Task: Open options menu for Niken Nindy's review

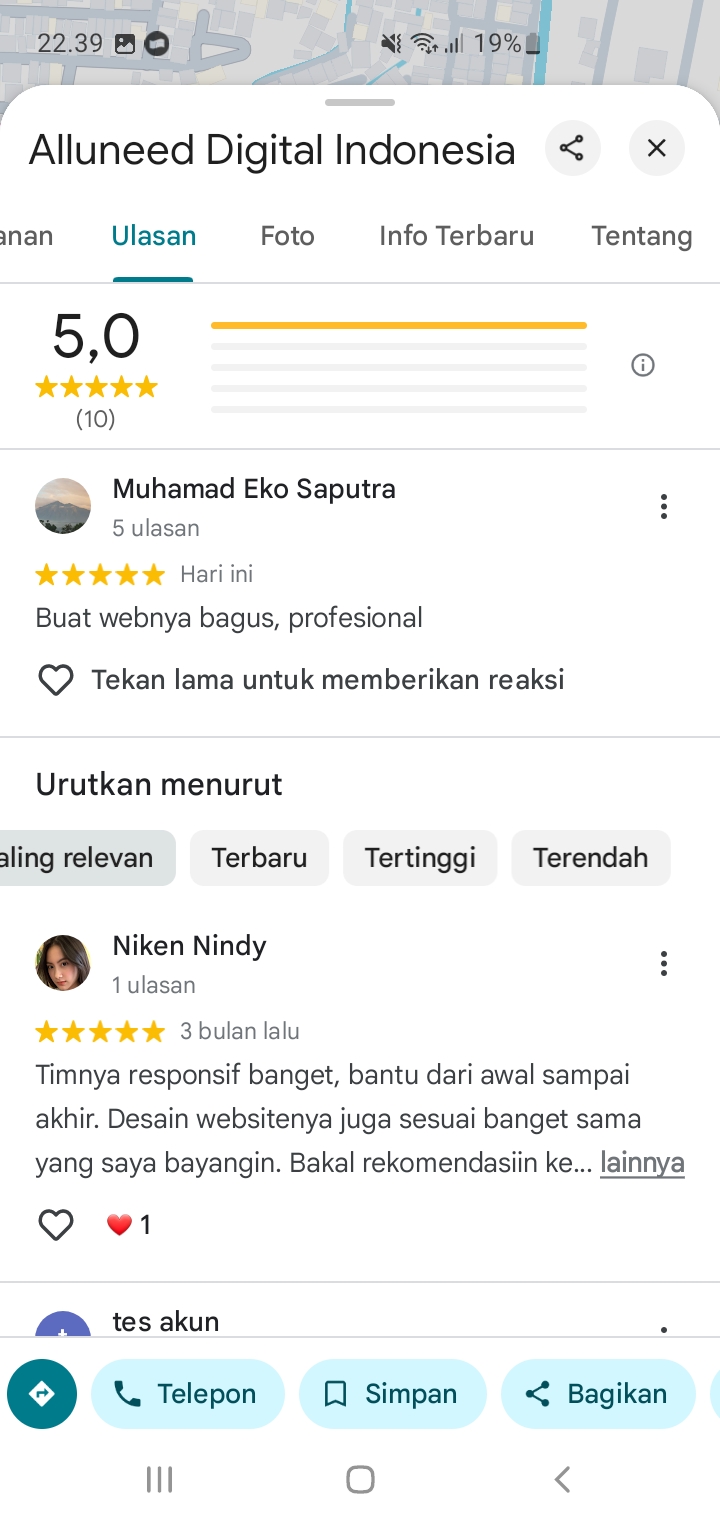Action: point(663,964)
